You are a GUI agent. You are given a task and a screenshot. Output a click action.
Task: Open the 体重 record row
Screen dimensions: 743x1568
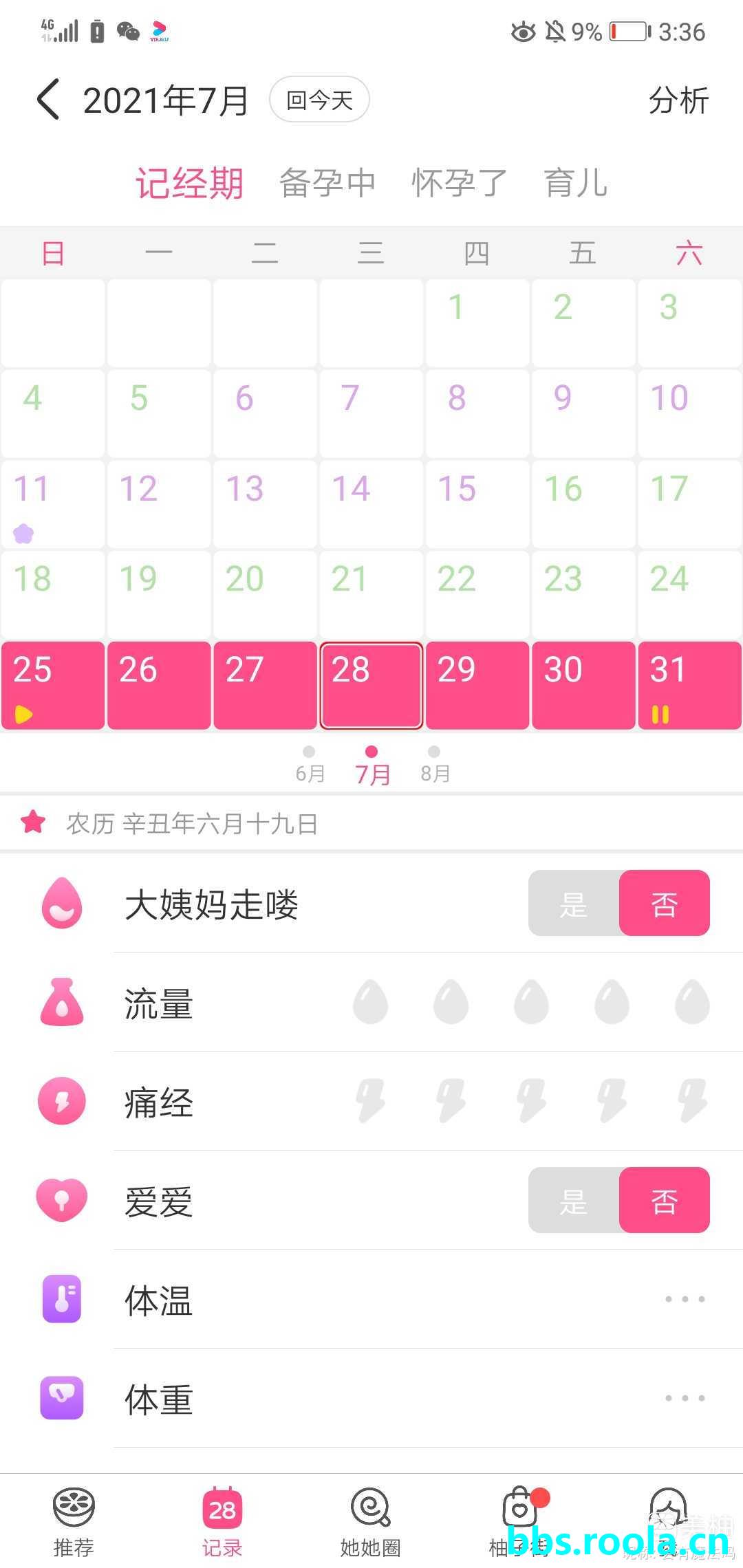(413, 1399)
